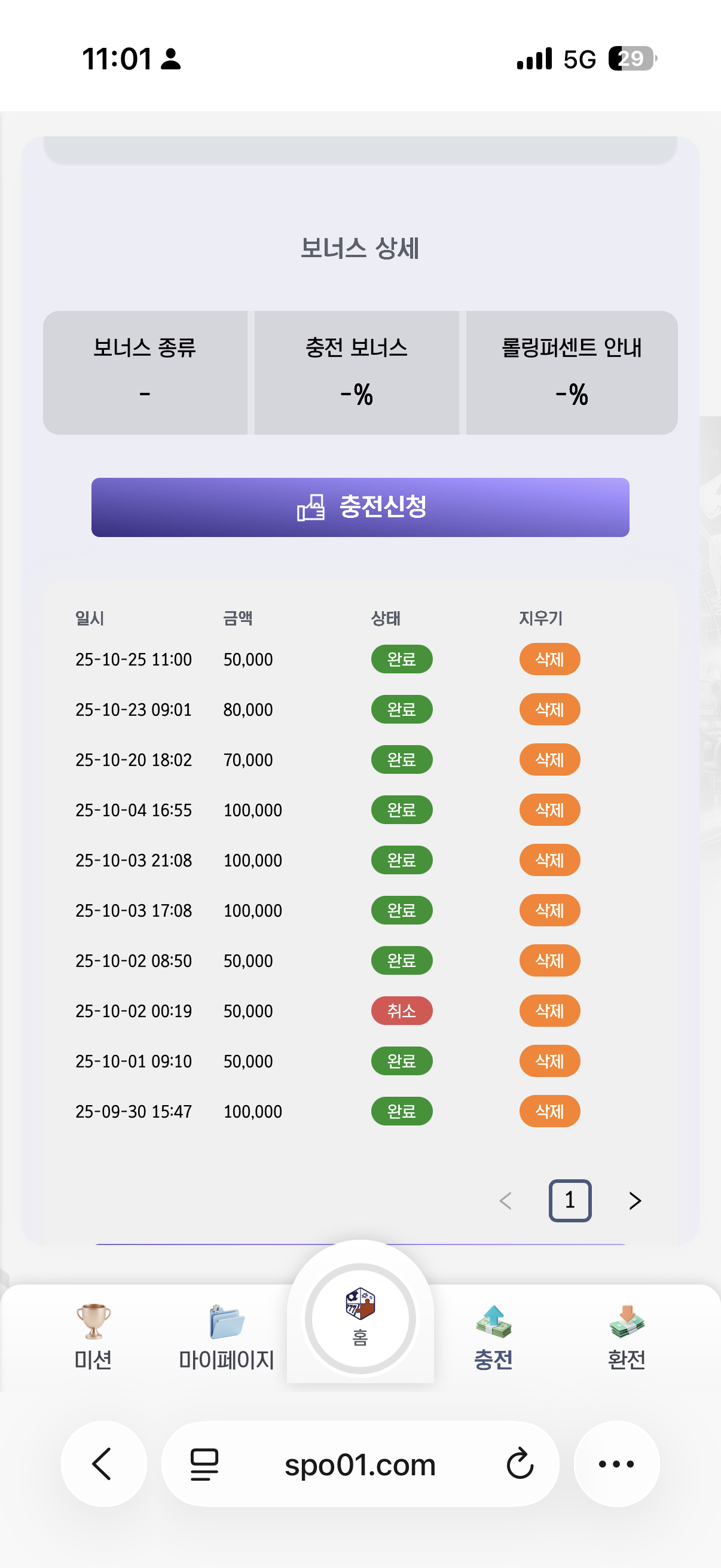The height and width of the screenshot is (1568, 721).
Task: Delete the 25-10-23 09:01 entry
Action: (x=549, y=710)
